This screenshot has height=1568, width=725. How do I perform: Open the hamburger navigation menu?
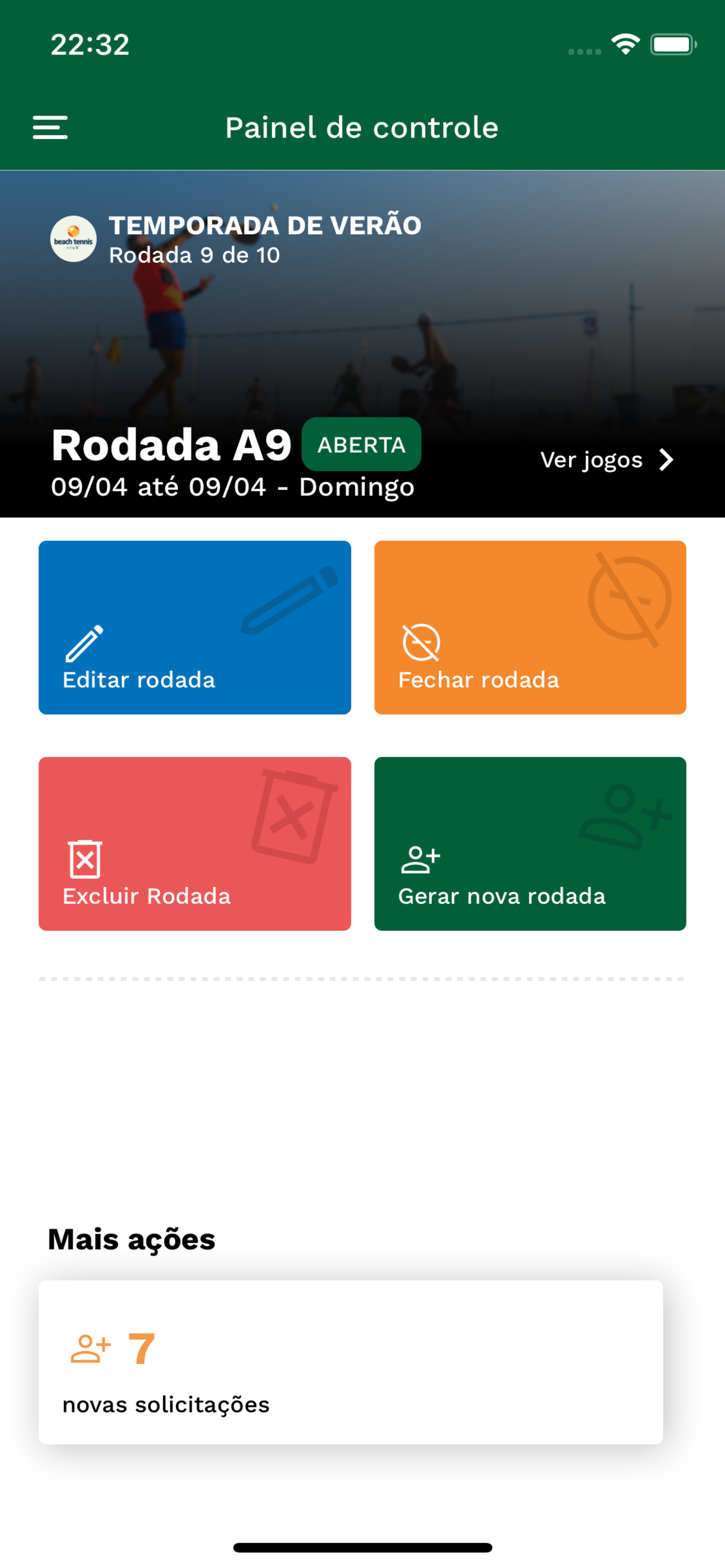point(50,128)
